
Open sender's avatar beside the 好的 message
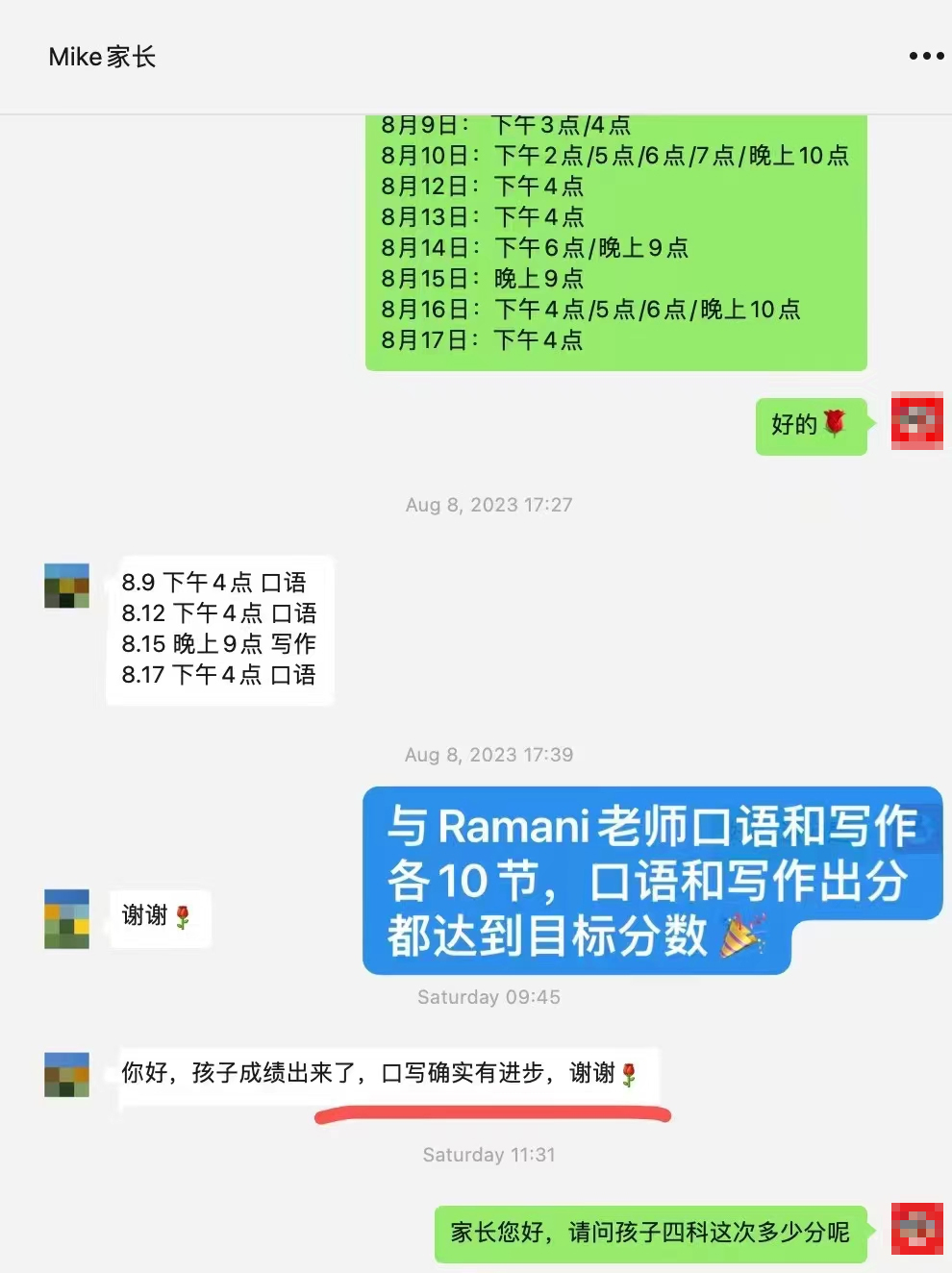point(916,420)
